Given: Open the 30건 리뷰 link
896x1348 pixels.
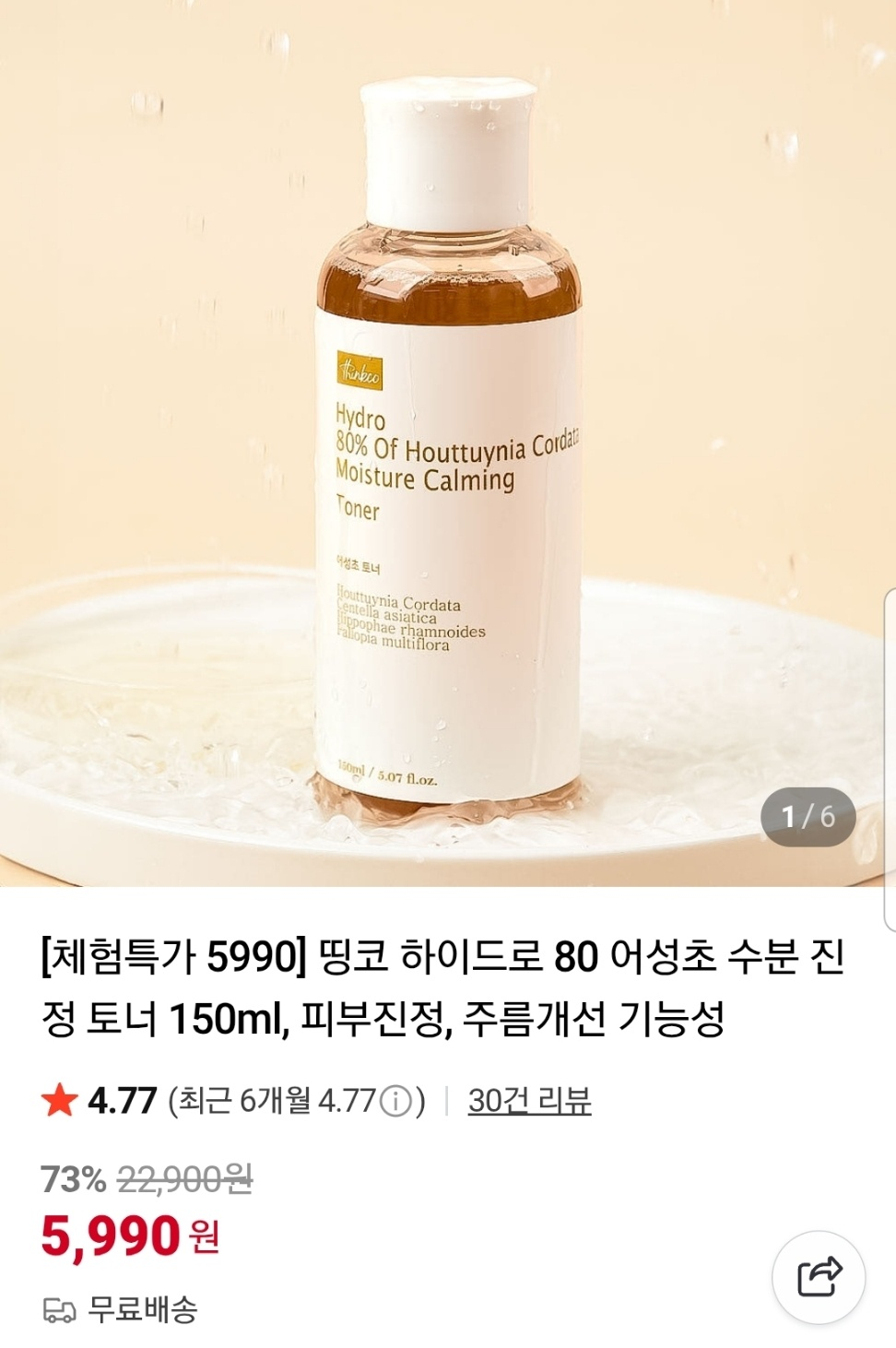Looking at the screenshot, I should point(529,1100).
